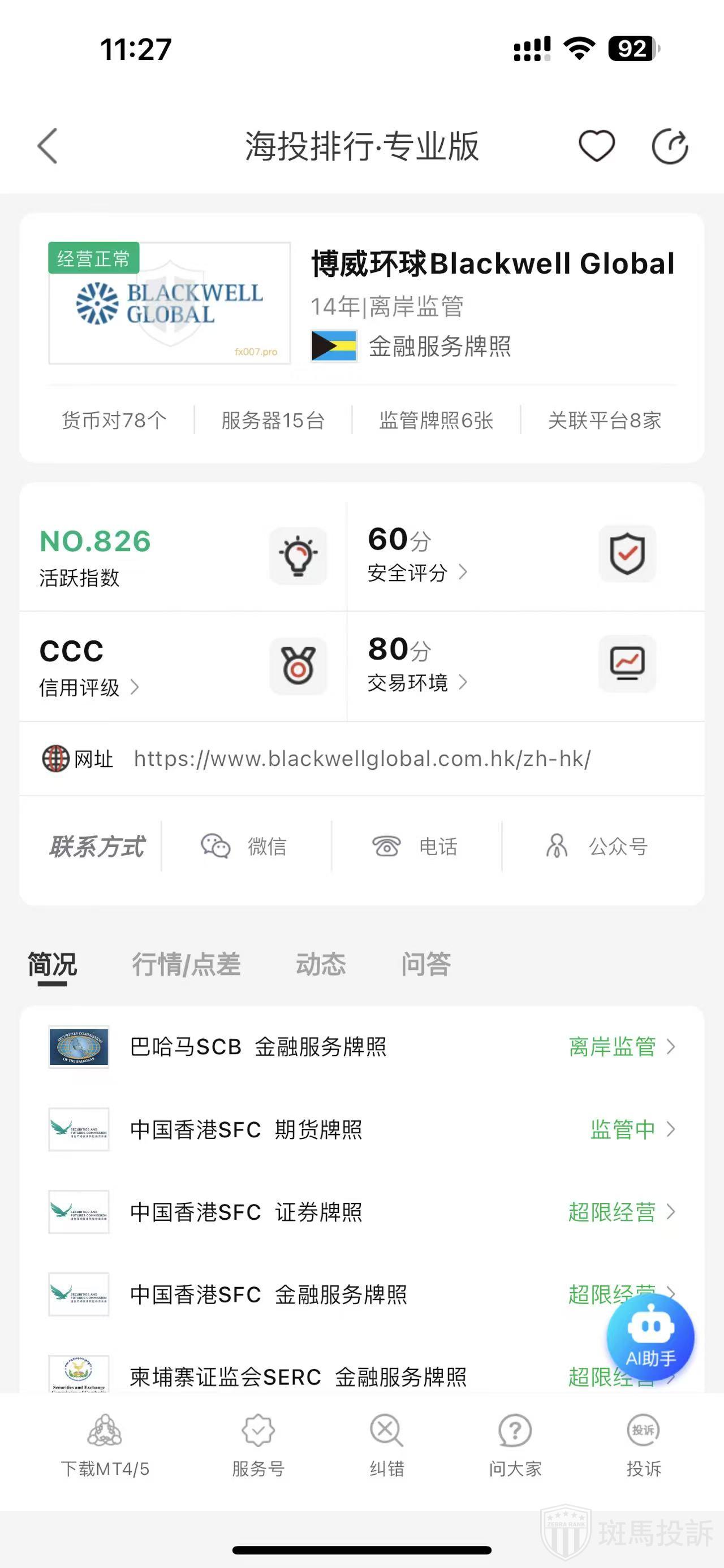Open the 安全评分 details
The image size is (724, 1568).
click(417, 572)
